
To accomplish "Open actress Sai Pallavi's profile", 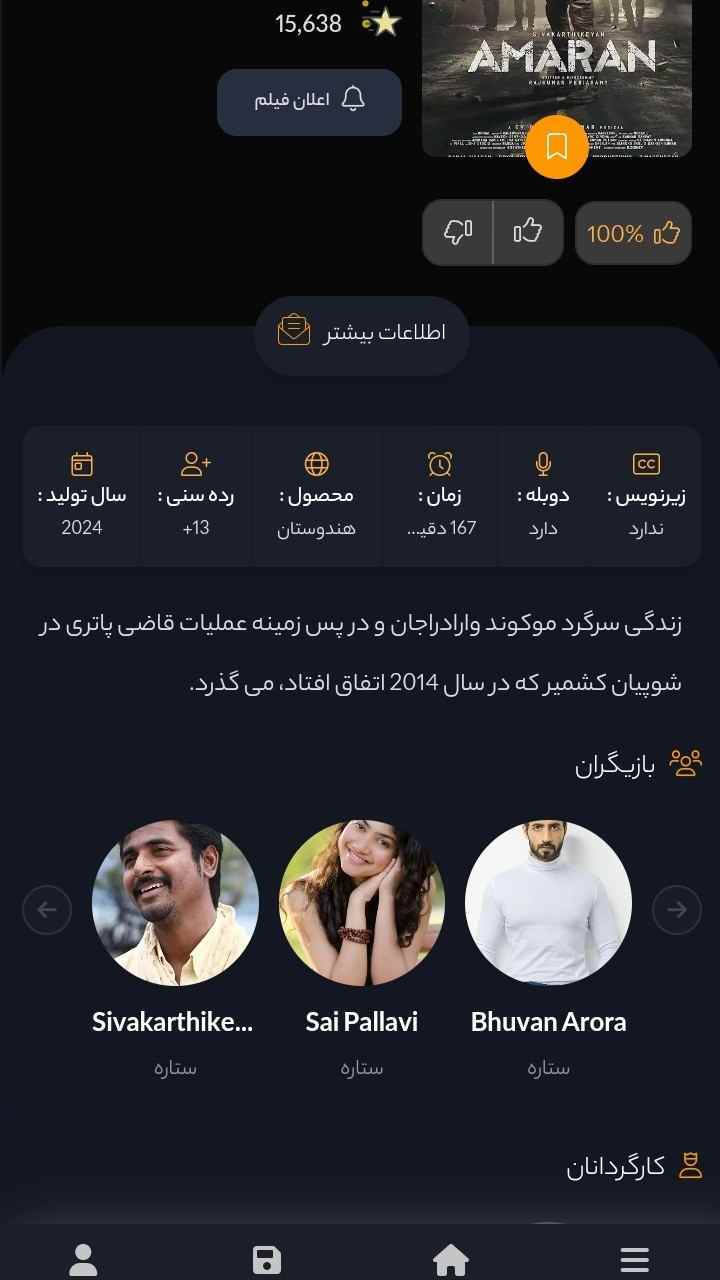I will click(361, 903).
